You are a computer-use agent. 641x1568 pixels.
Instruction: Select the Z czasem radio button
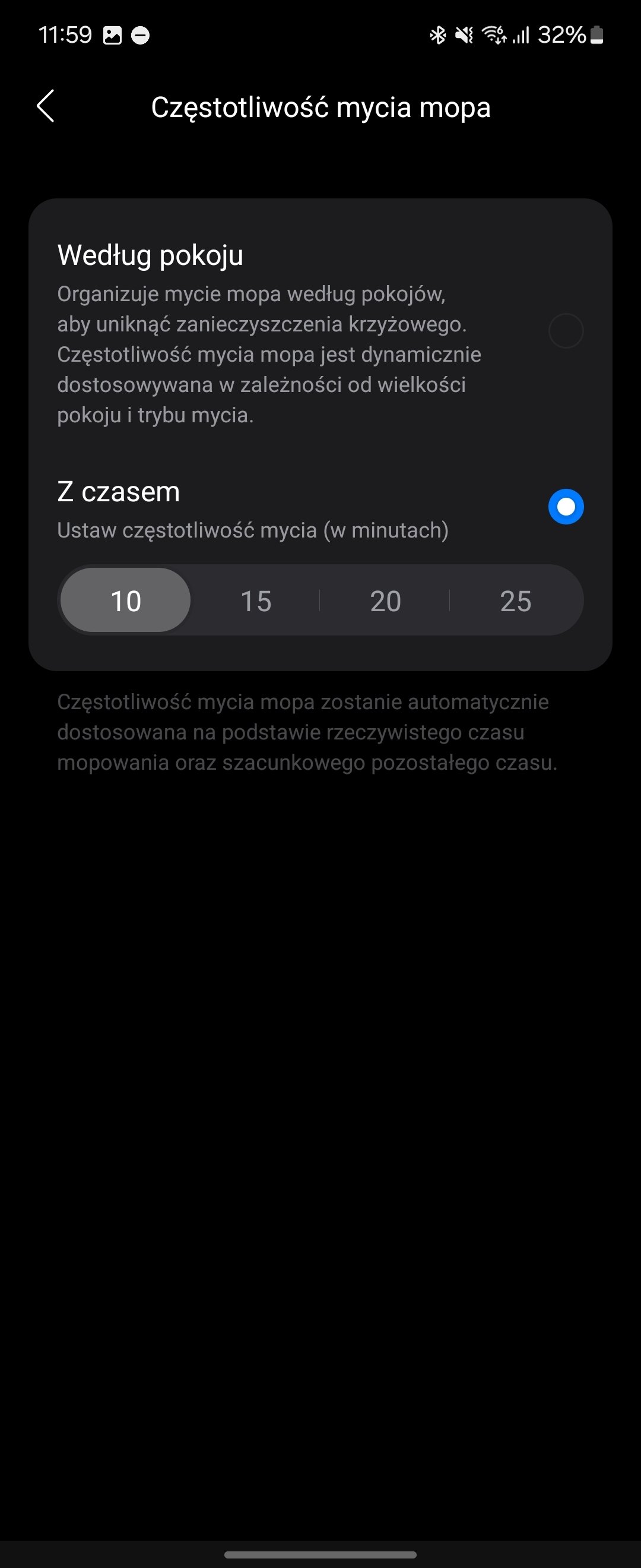coord(566,507)
